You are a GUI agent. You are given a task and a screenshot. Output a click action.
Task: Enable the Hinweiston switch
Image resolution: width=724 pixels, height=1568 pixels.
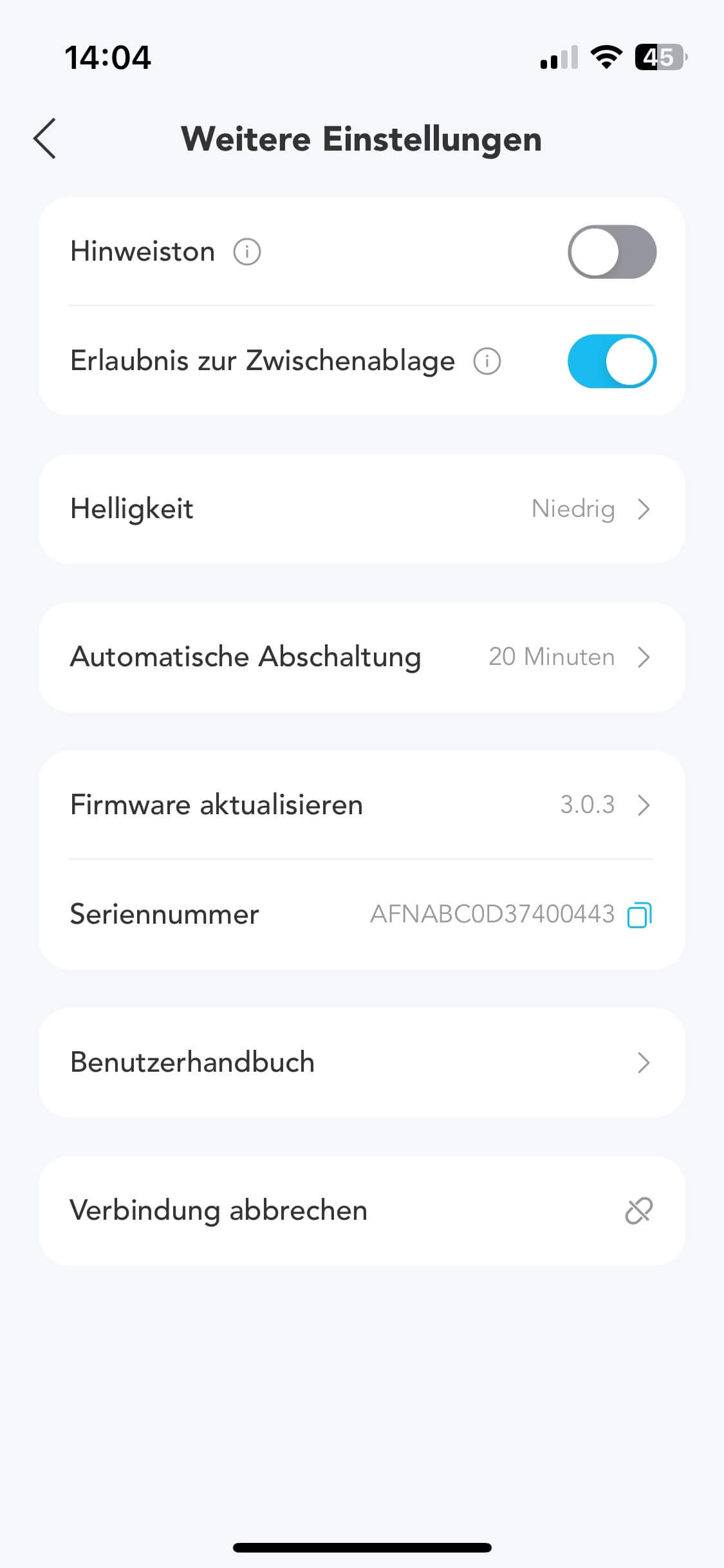point(611,252)
